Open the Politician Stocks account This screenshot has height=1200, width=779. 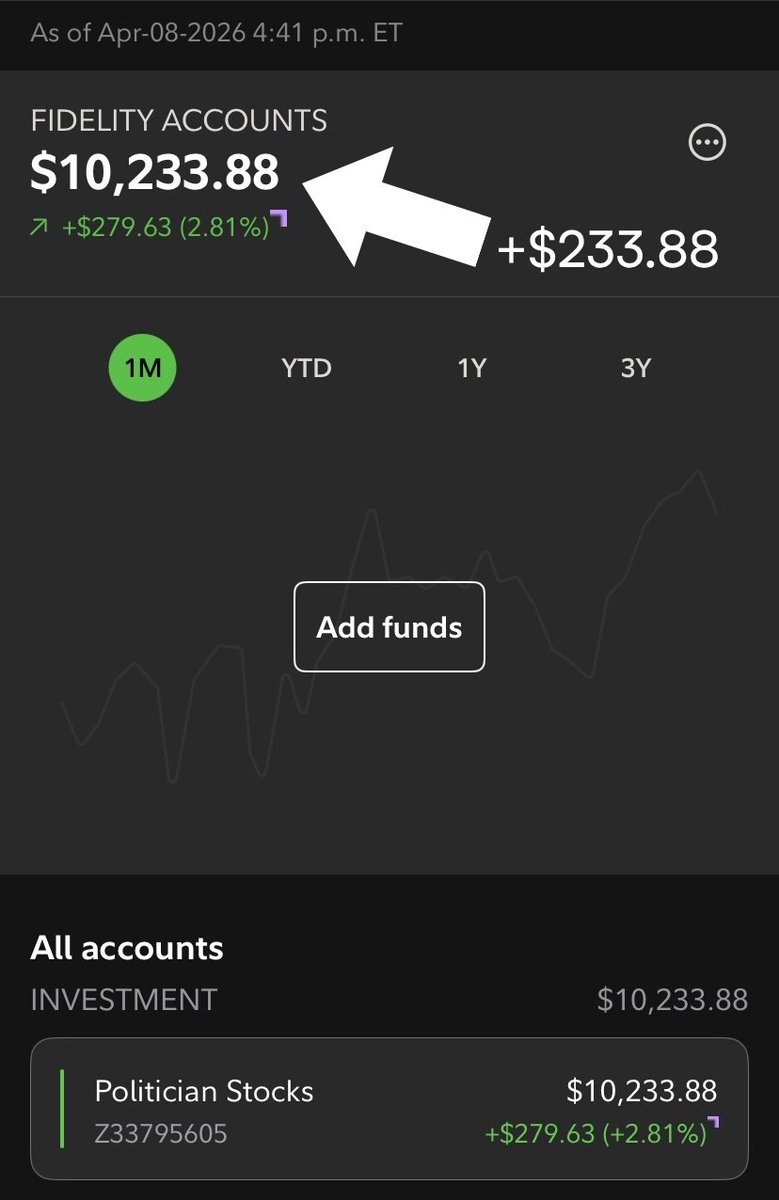pos(389,1108)
